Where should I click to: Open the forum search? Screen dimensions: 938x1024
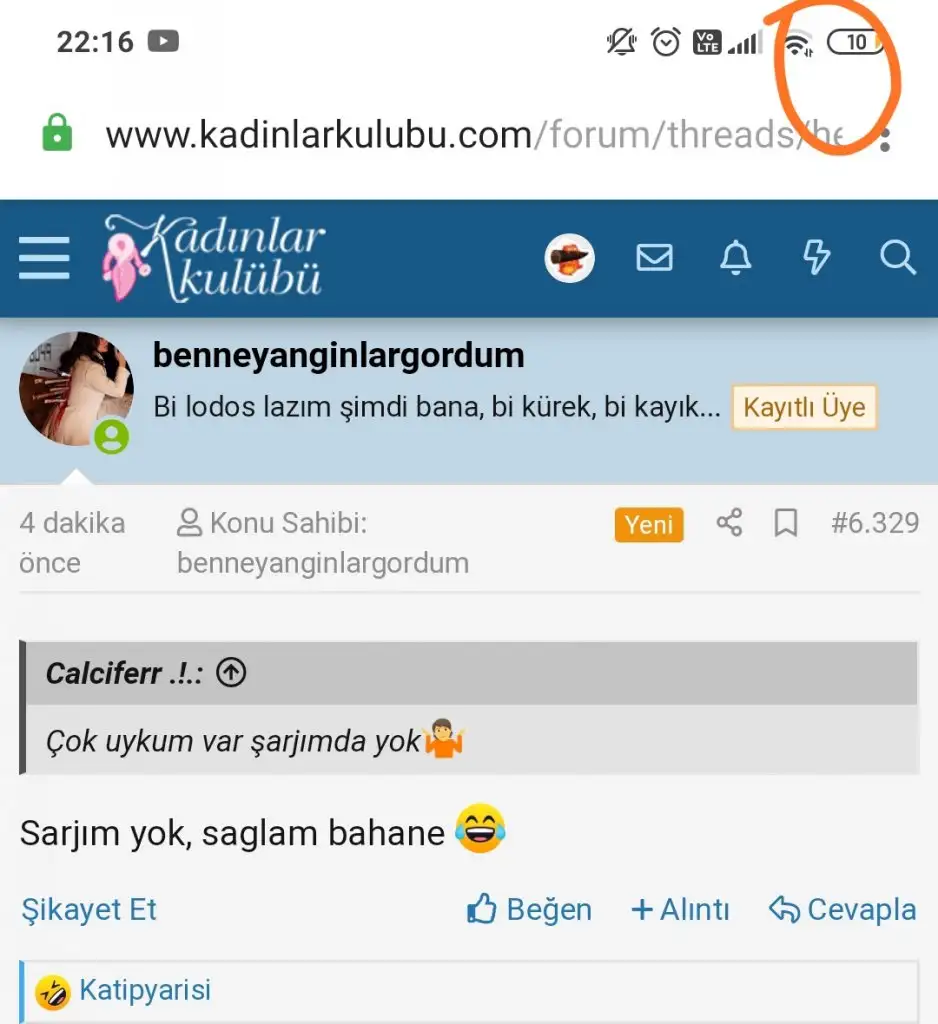pyautogui.click(x=897, y=258)
